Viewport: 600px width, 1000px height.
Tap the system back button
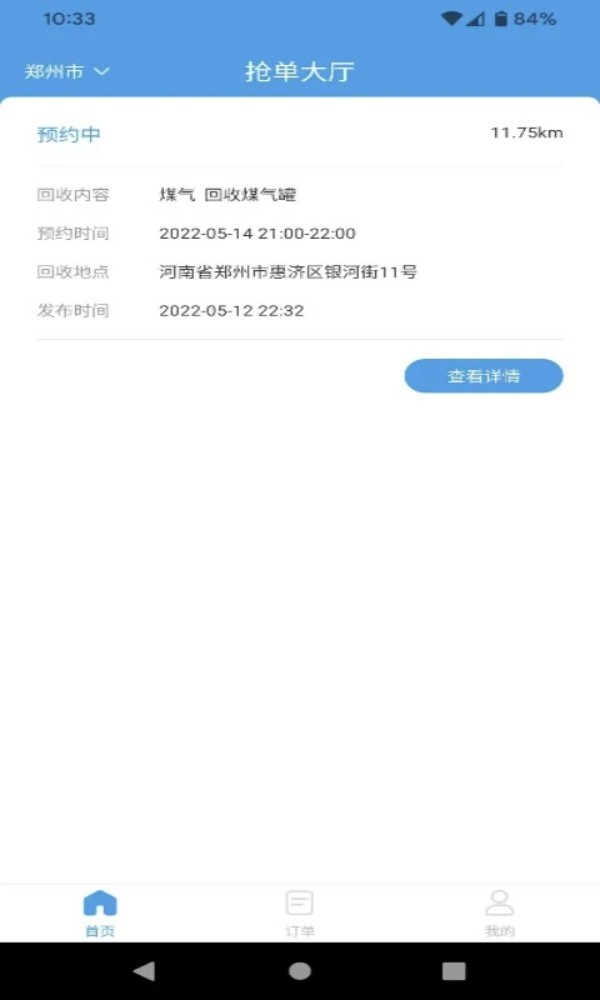(145, 970)
